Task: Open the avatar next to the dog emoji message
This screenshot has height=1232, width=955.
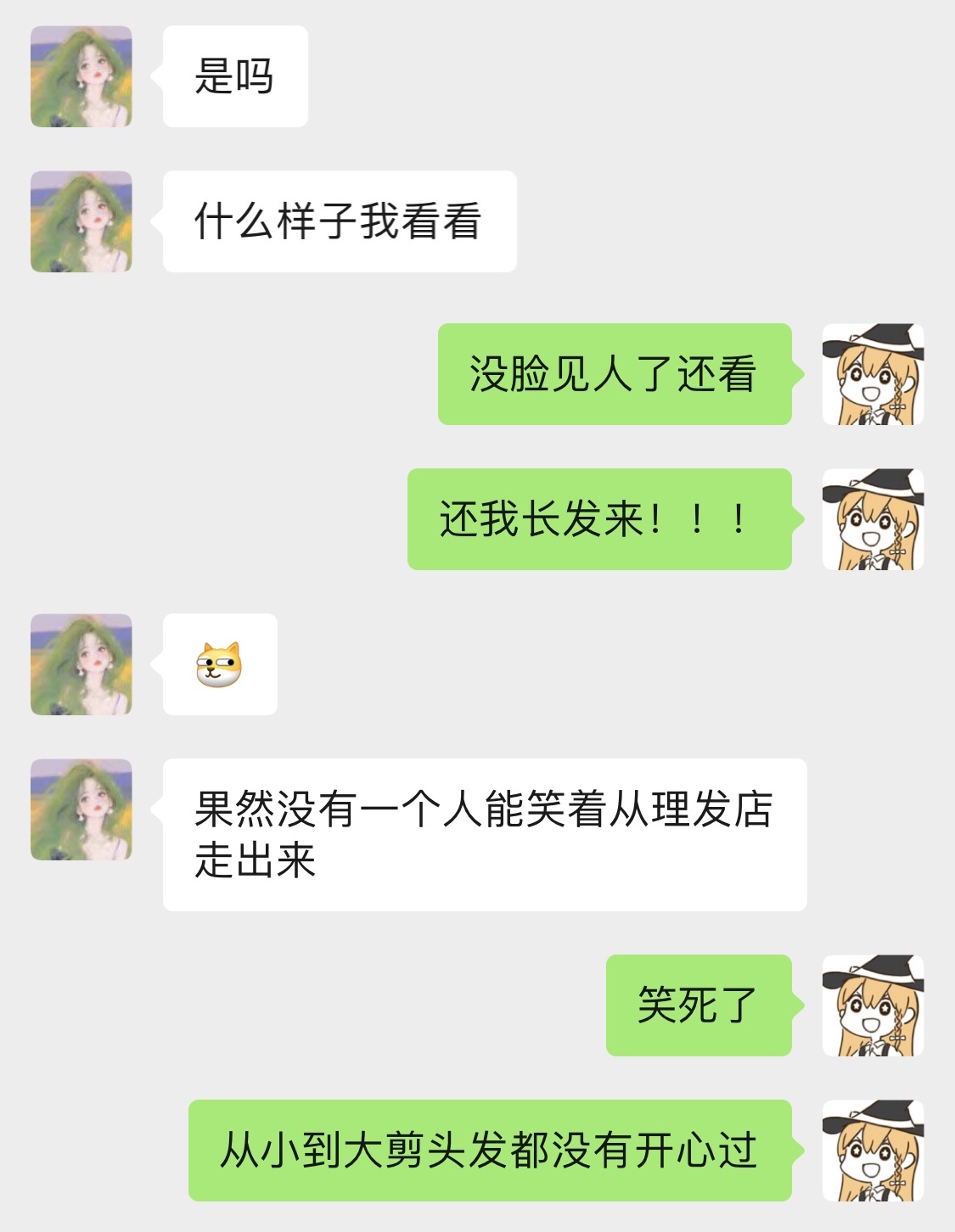Action: (x=81, y=664)
